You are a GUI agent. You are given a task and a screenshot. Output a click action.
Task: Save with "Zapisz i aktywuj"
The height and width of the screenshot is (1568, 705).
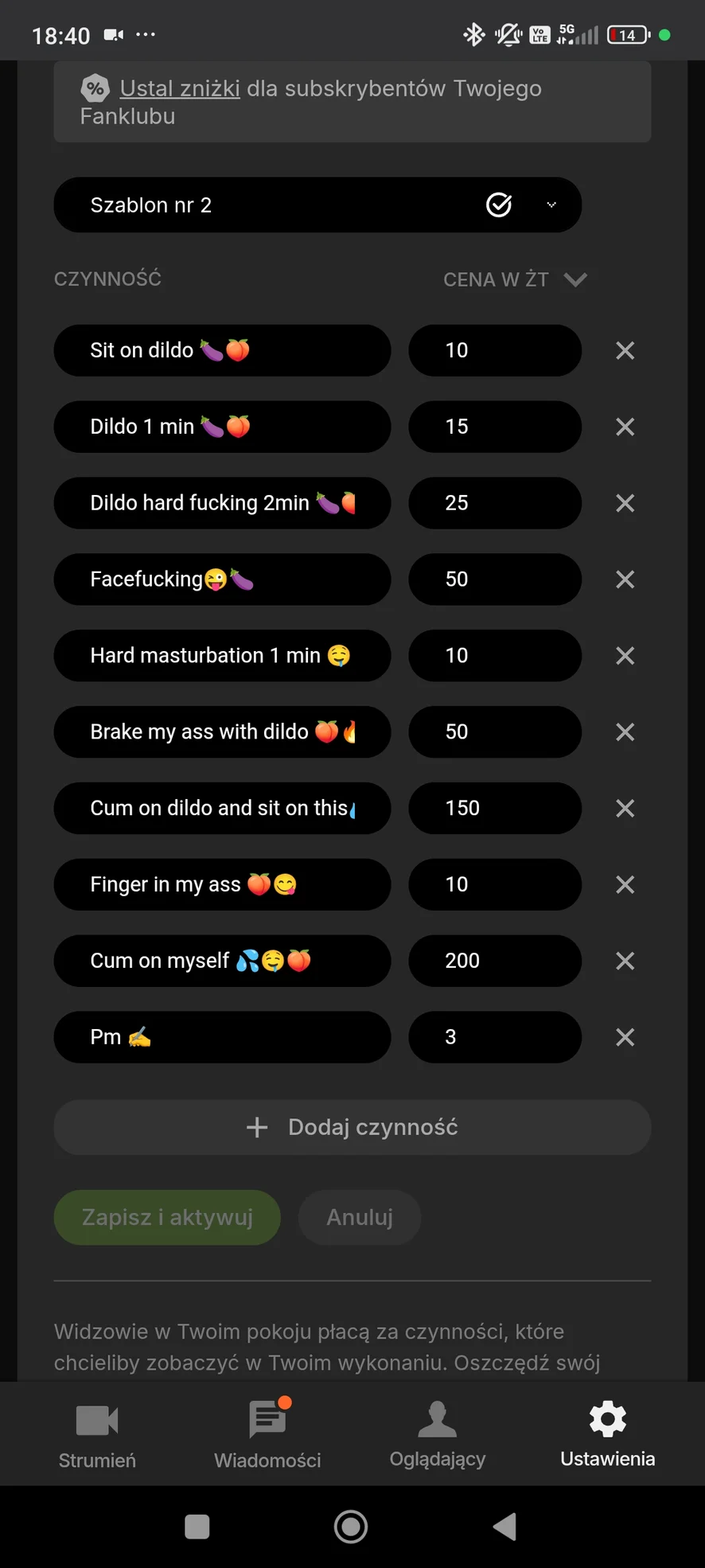pos(167,1217)
